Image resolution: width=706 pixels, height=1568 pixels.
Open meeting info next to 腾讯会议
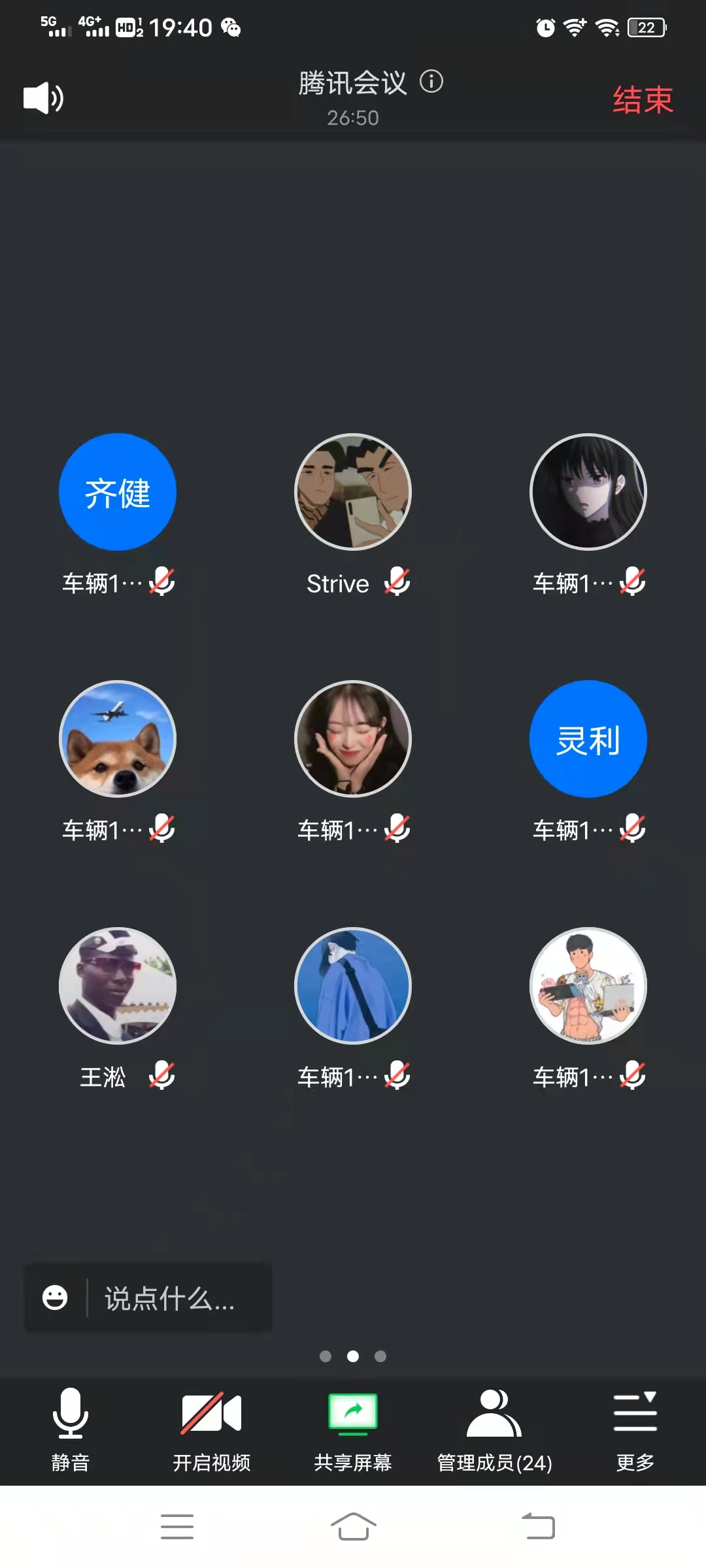(431, 82)
